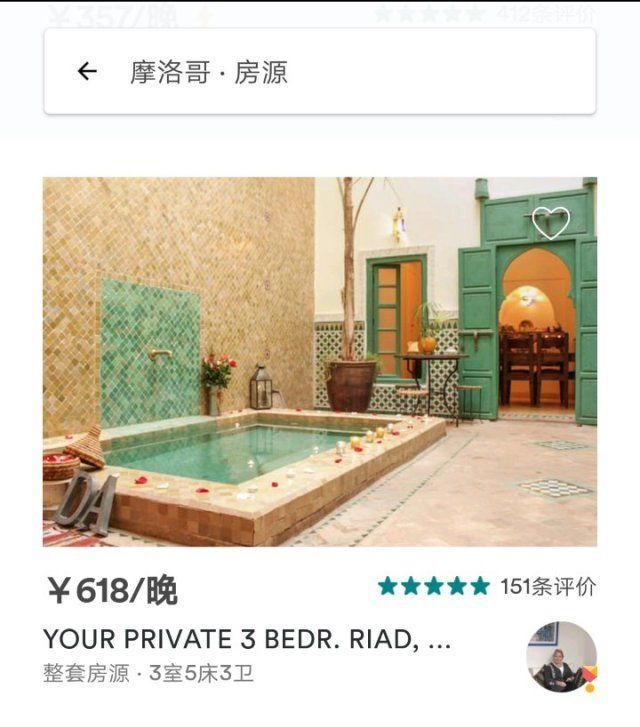
Task: Save the riad listing with the heart
Action: pos(550,222)
